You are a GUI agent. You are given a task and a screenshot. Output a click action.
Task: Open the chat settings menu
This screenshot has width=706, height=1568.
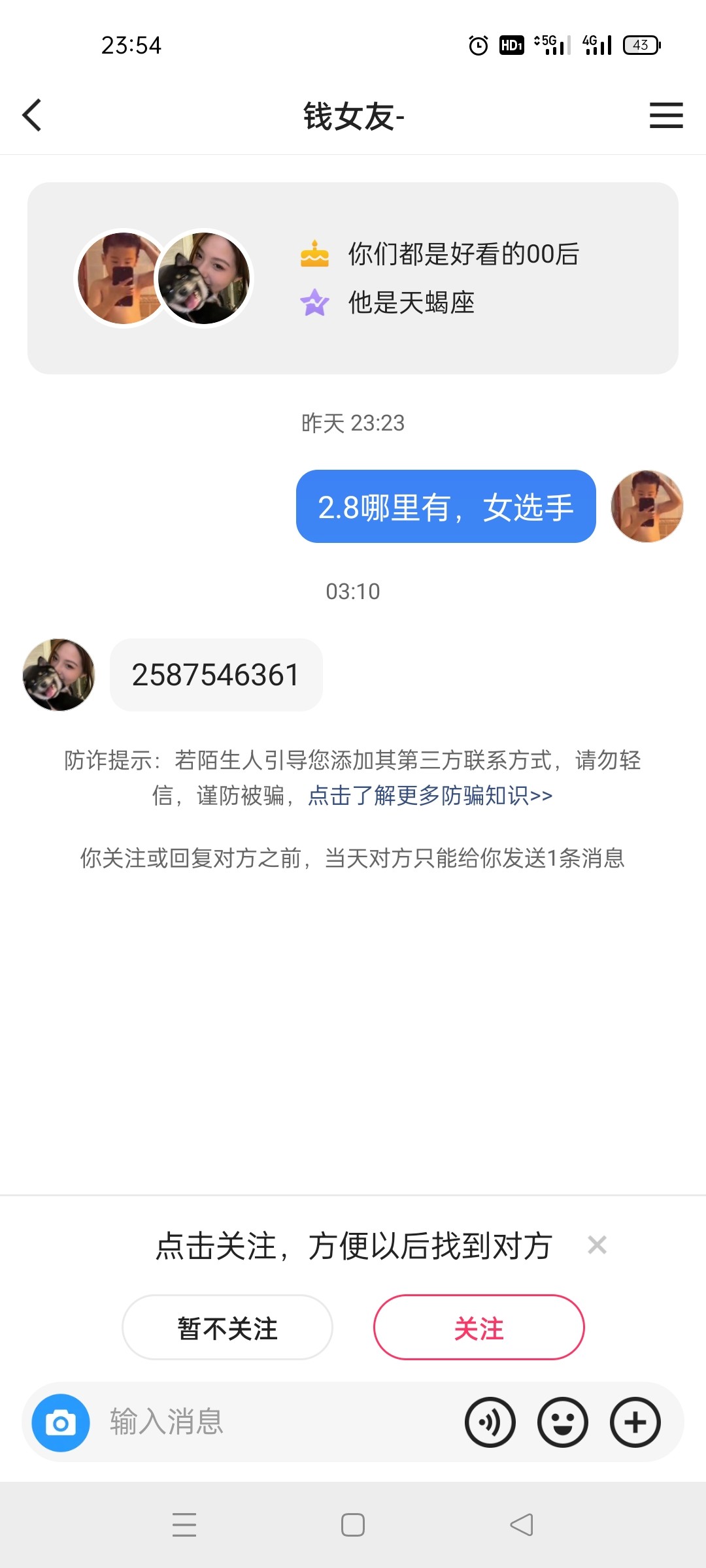[x=665, y=116]
